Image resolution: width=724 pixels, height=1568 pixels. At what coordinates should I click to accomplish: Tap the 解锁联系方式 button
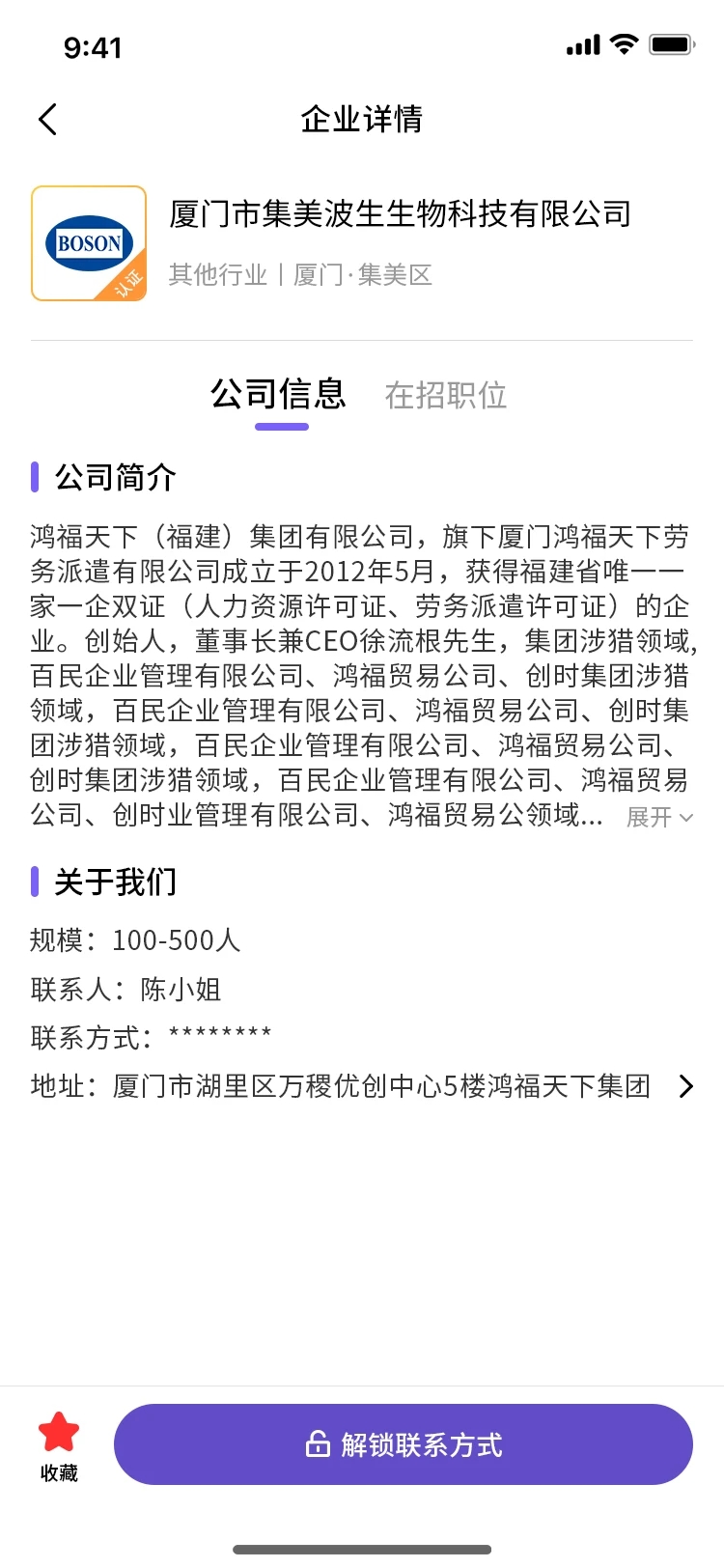(x=403, y=1443)
